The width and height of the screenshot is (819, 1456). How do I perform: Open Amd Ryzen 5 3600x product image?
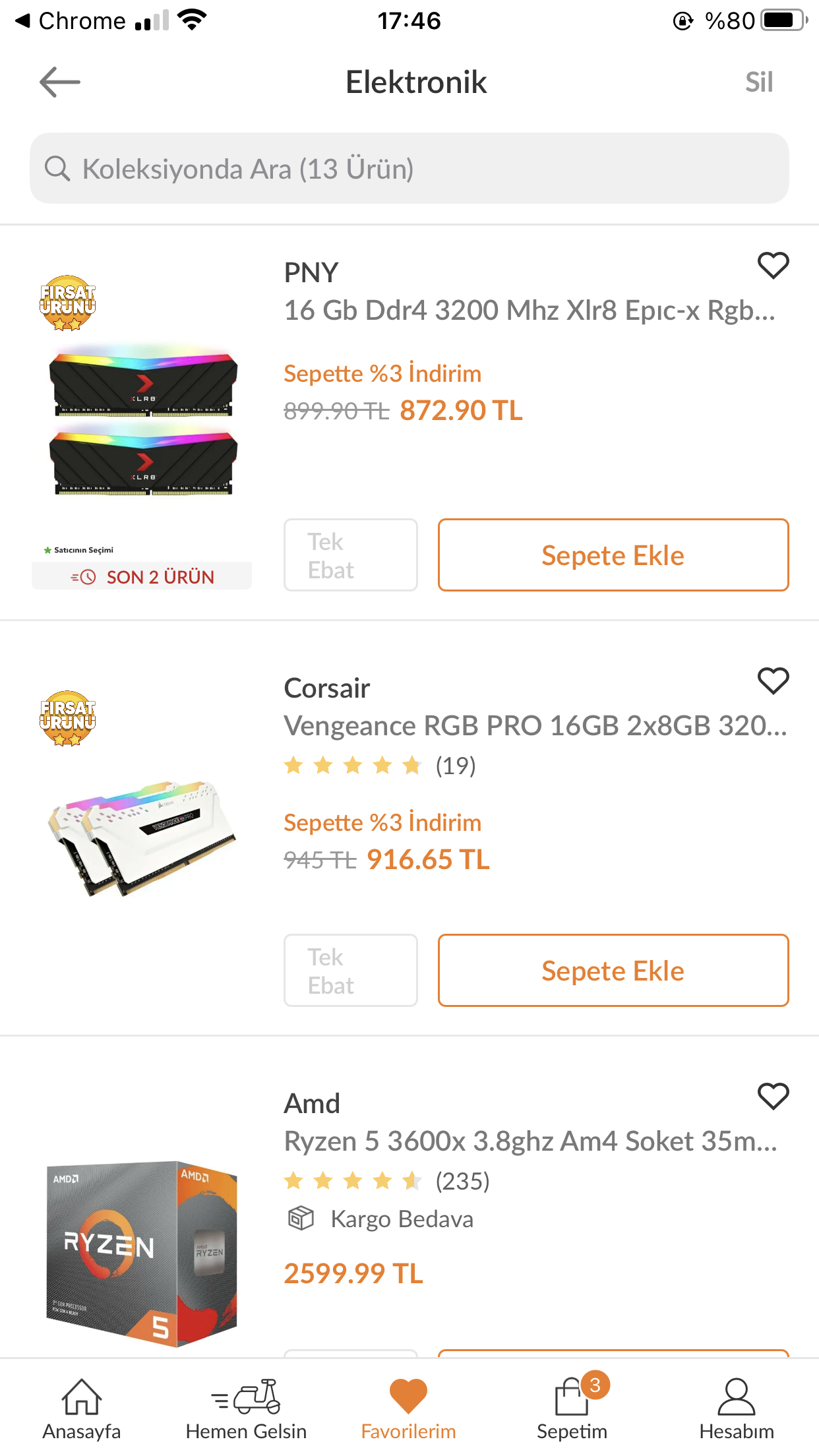point(143,1253)
